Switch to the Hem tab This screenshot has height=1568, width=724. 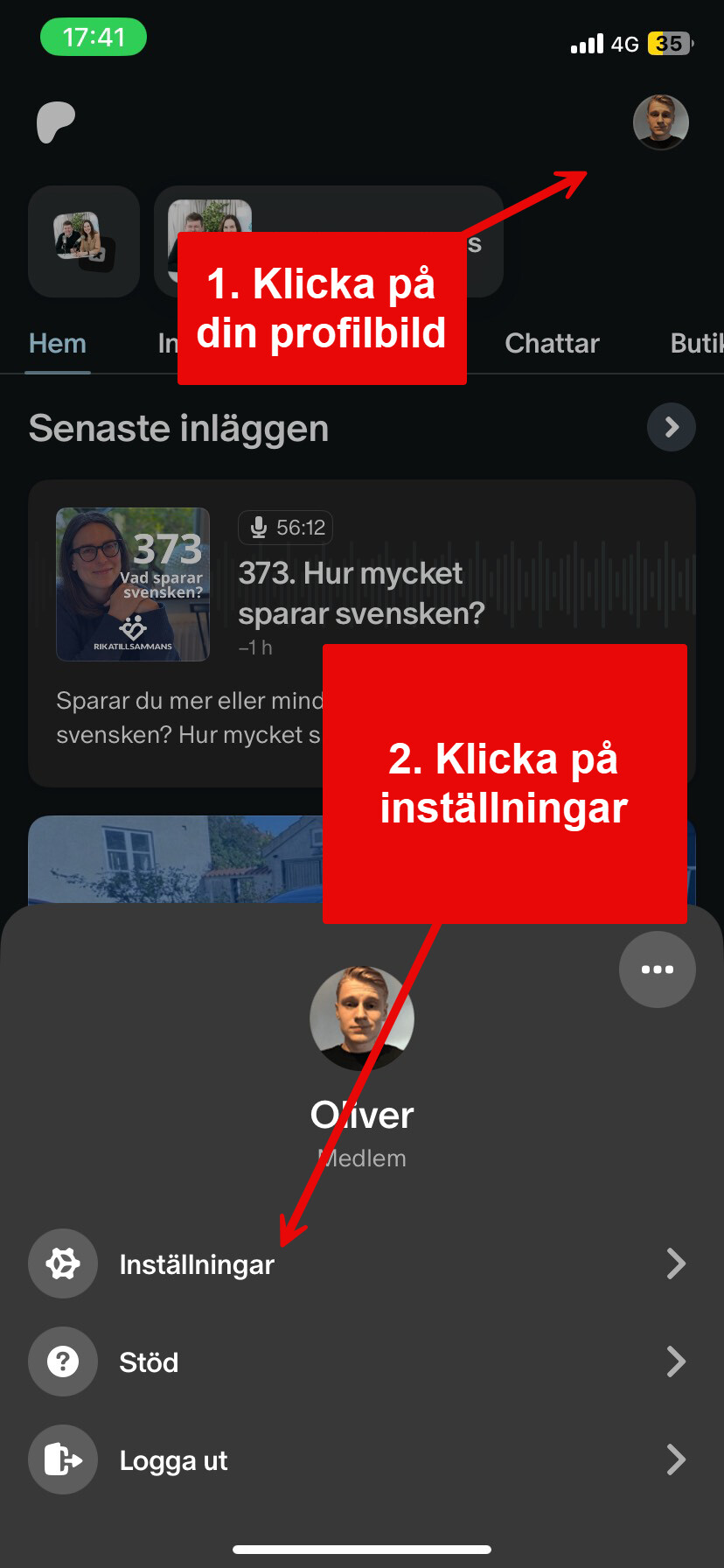click(x=58, y=344)
